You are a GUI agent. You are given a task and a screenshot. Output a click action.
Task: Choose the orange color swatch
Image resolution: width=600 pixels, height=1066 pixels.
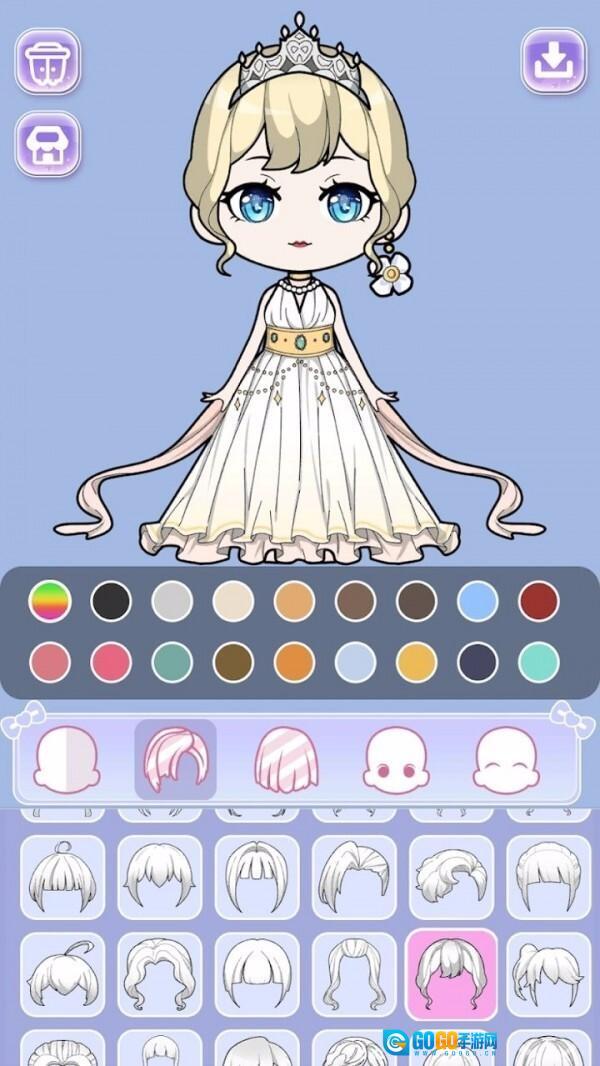click(x=294, y=662)
